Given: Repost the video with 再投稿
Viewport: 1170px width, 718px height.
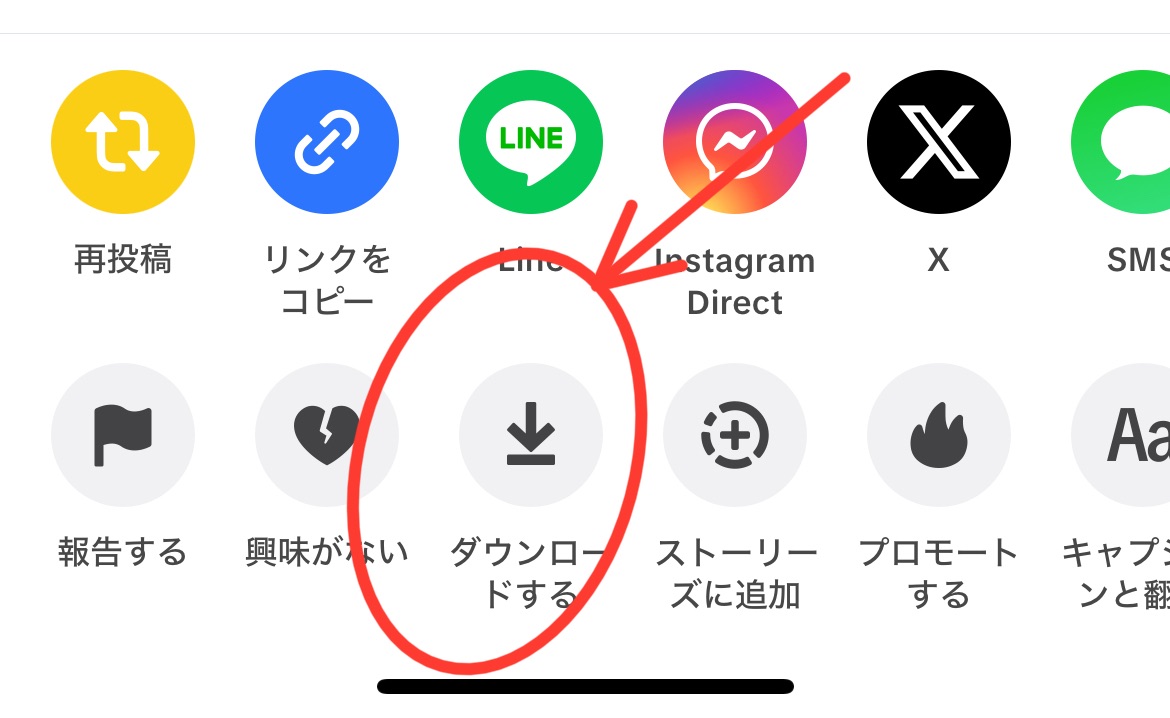Looking at the screenshot, I should (x=123, y=143).
